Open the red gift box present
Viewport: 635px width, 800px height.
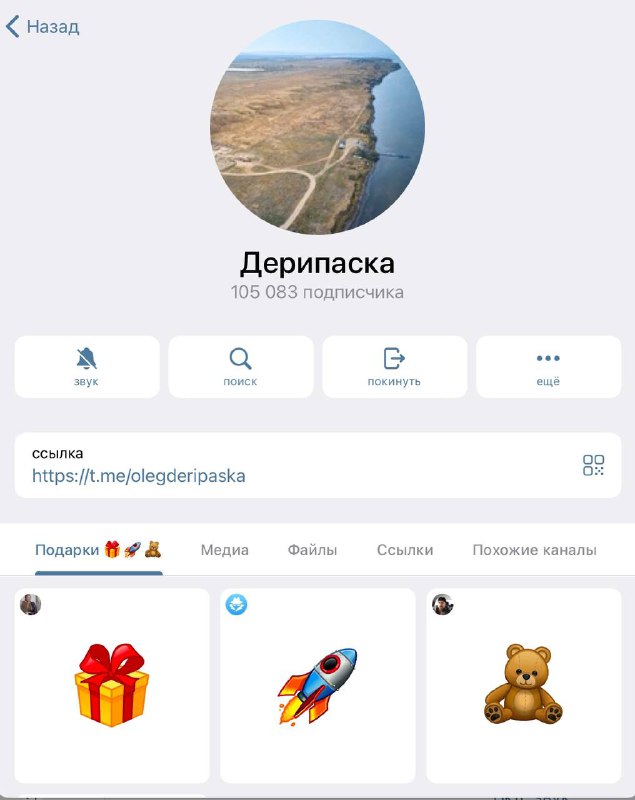click(x=112, y=685)
